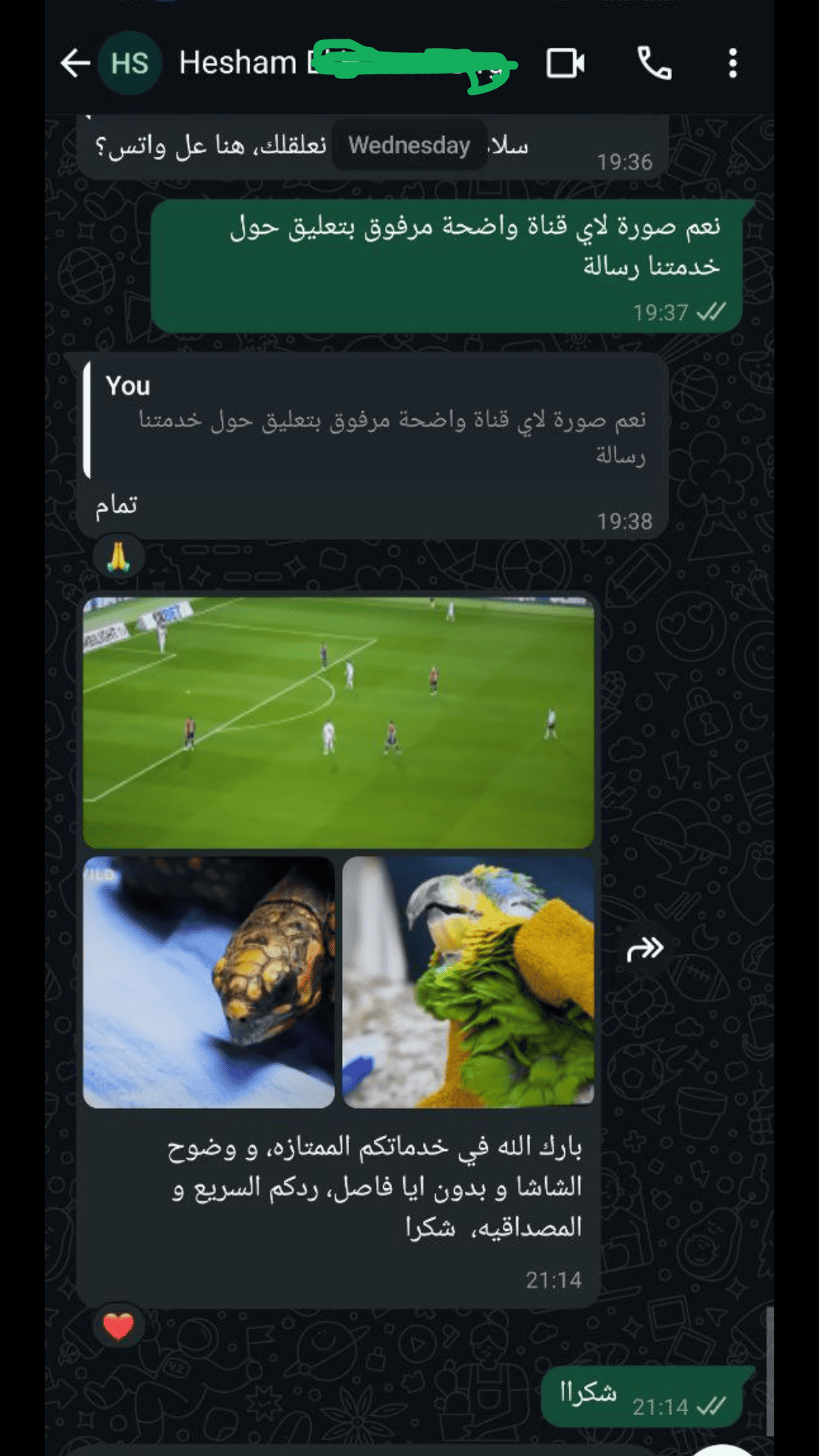Open the football match photo

coord(338,722)
